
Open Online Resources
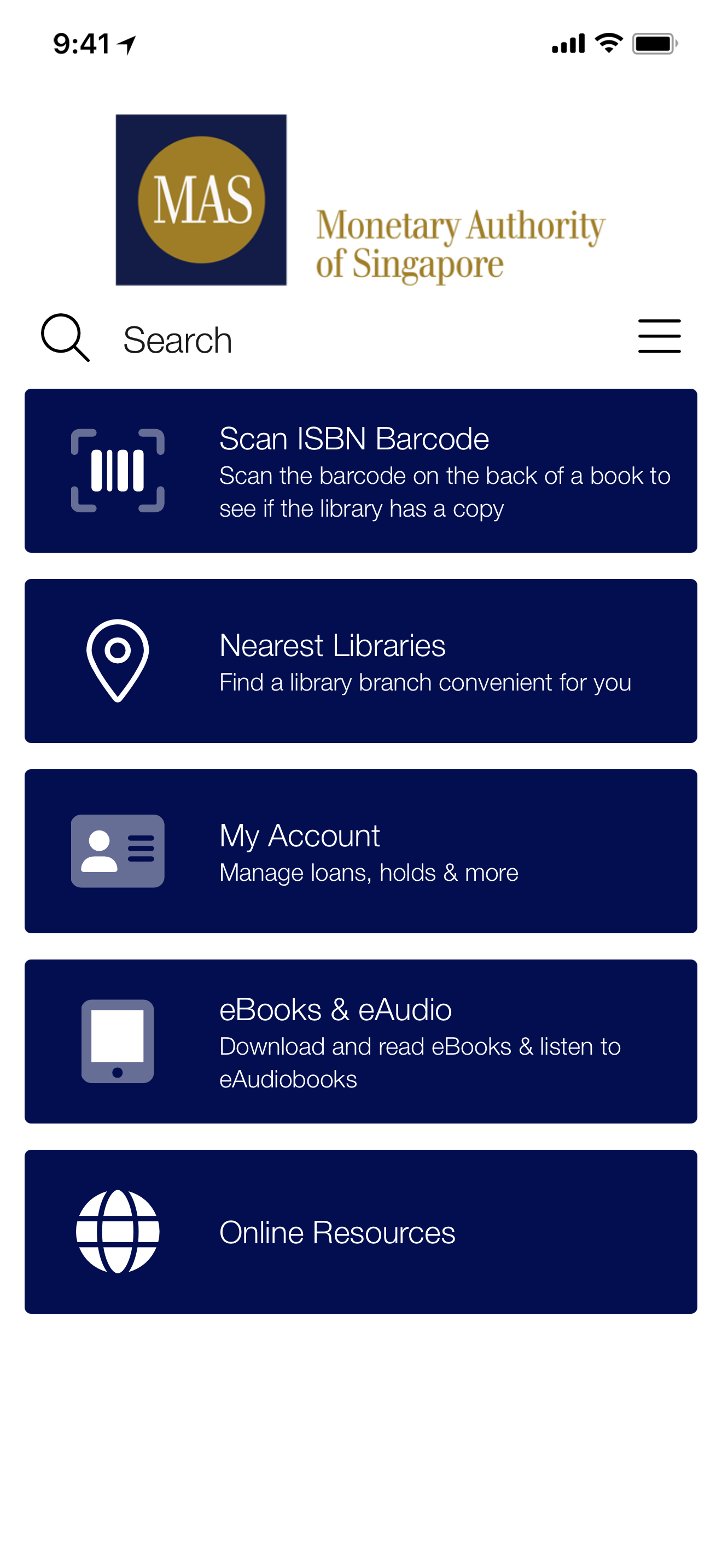pyautogui.click(x=361, y=1231)
